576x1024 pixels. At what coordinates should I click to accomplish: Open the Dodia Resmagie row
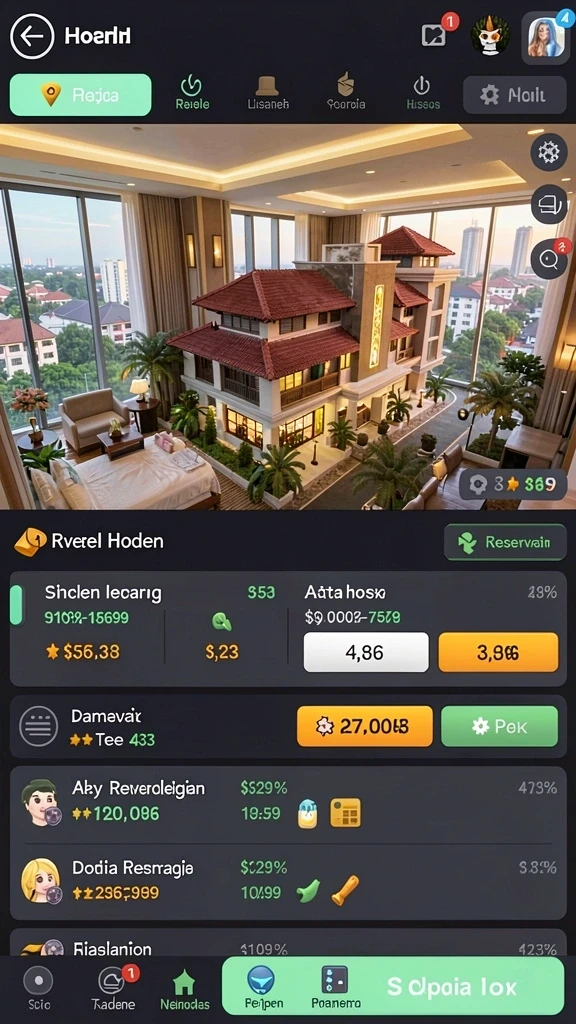288,882
